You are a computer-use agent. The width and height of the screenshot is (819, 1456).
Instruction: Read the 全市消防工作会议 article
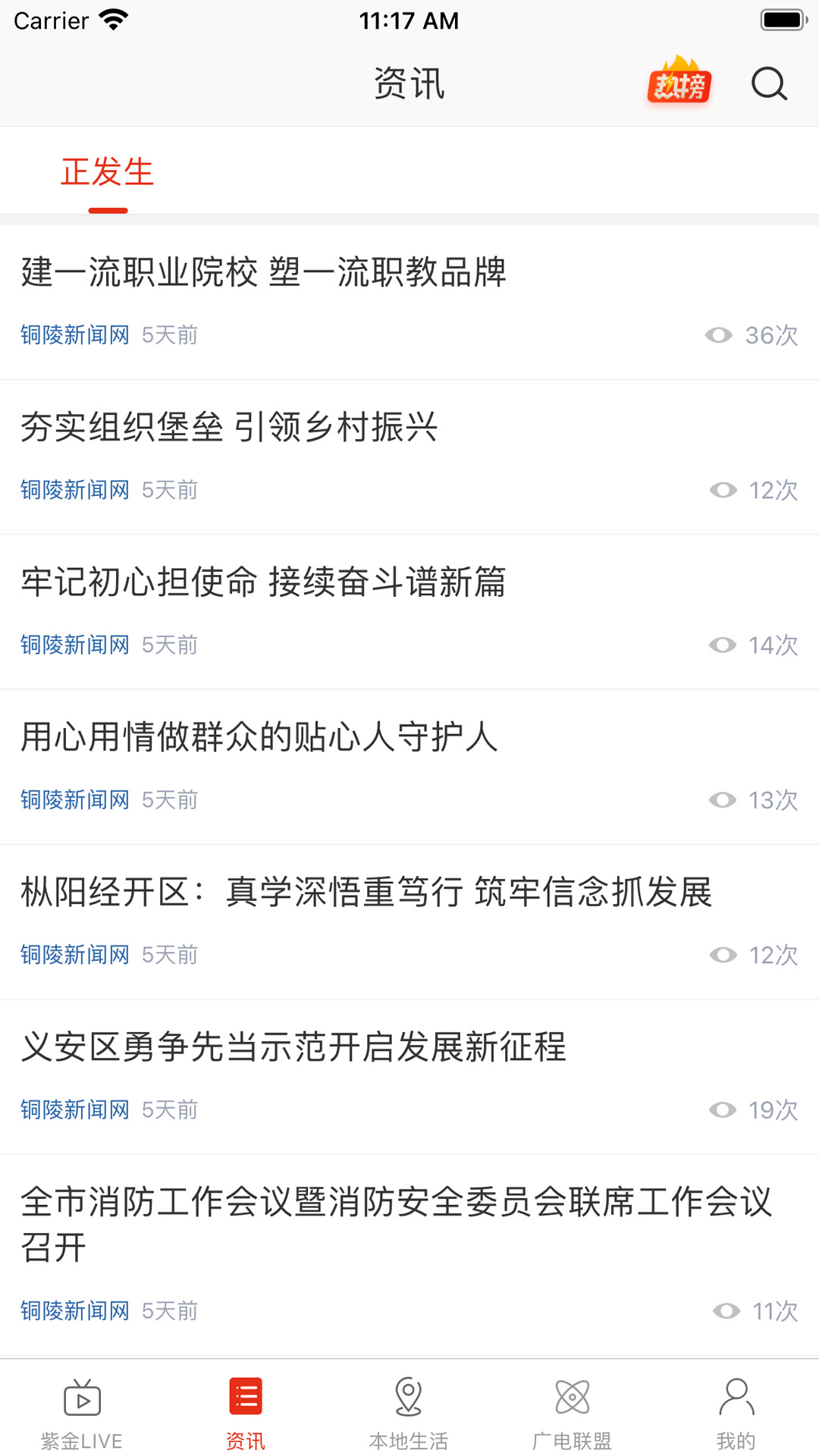(x=396, y=1223)
